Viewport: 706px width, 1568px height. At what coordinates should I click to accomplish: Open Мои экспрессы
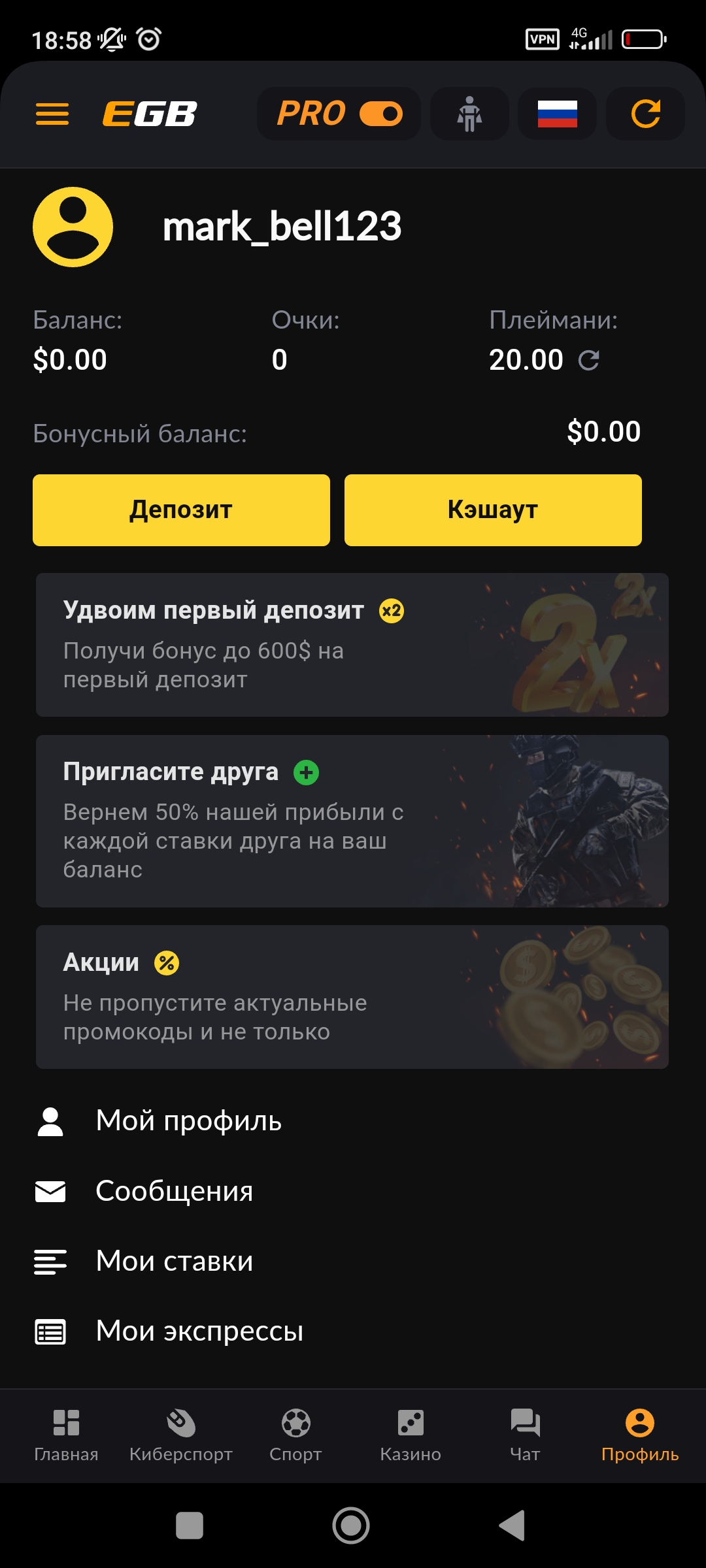coord(199,1331)
